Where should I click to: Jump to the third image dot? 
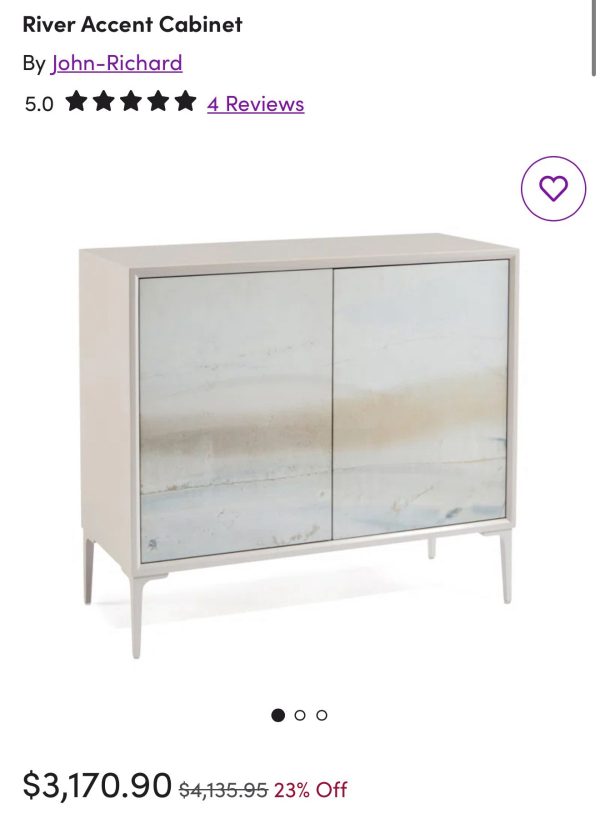point(322,715)
